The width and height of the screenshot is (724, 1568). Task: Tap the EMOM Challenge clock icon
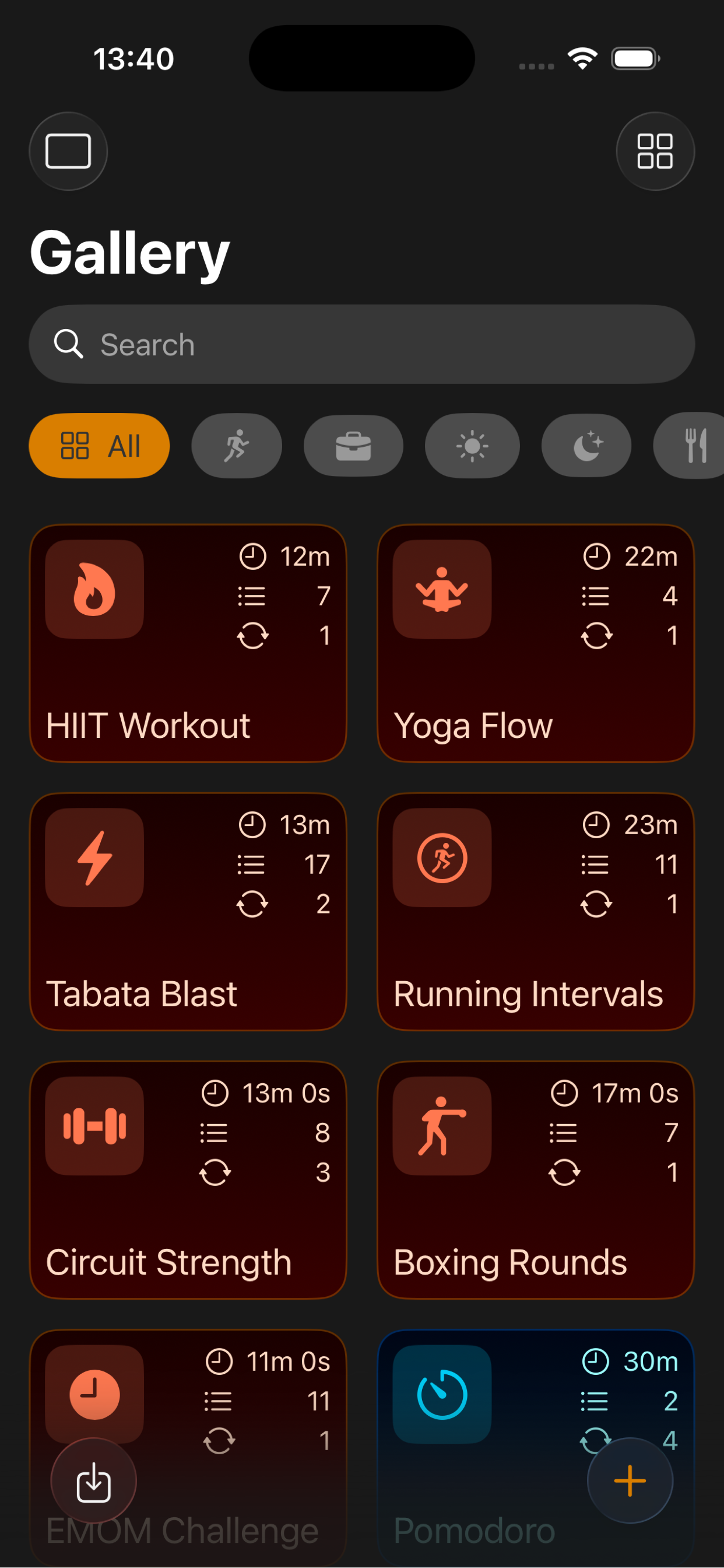(x=94, y=1394)
